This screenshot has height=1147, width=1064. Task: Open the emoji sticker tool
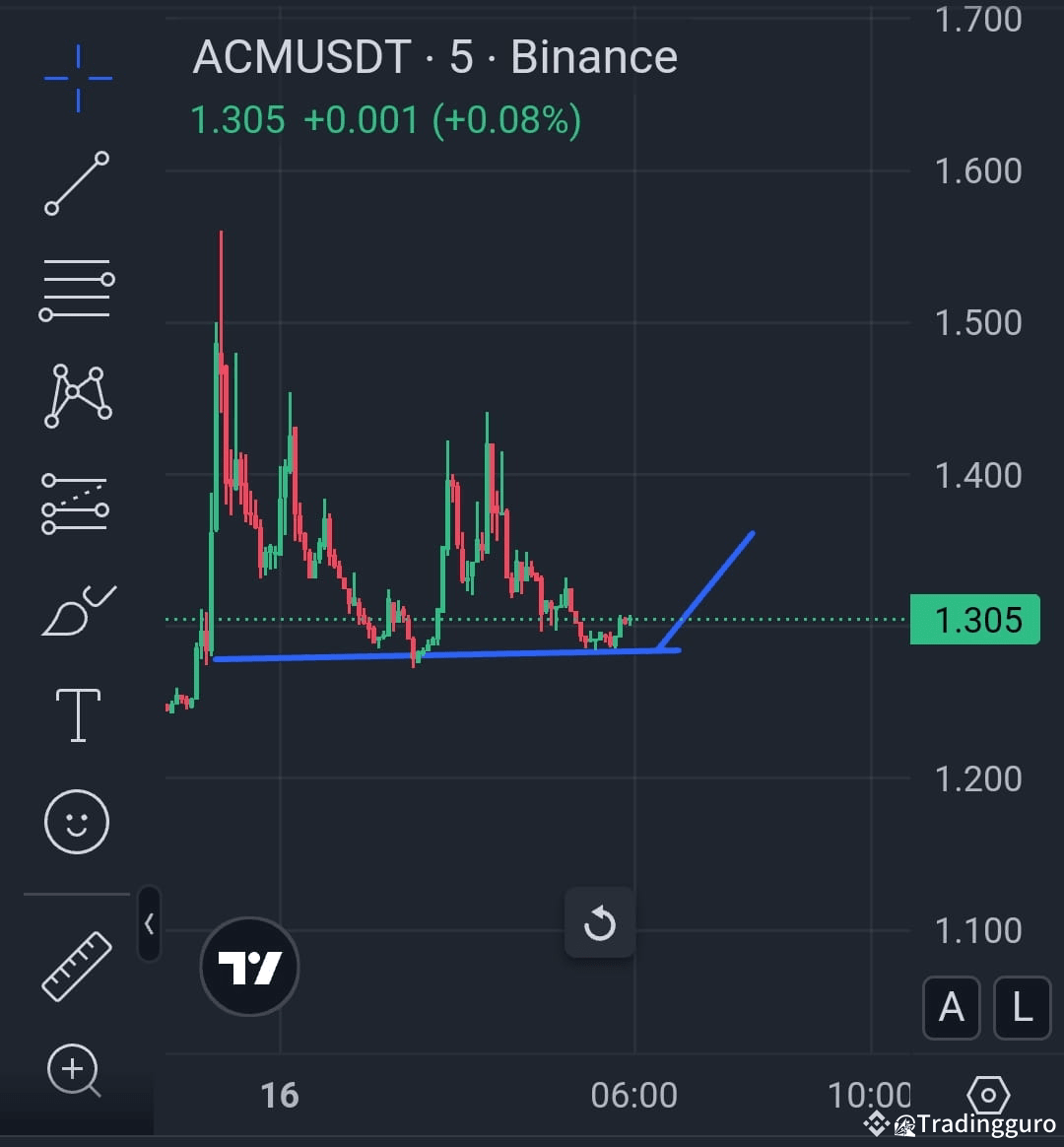(x=77, y=821)
